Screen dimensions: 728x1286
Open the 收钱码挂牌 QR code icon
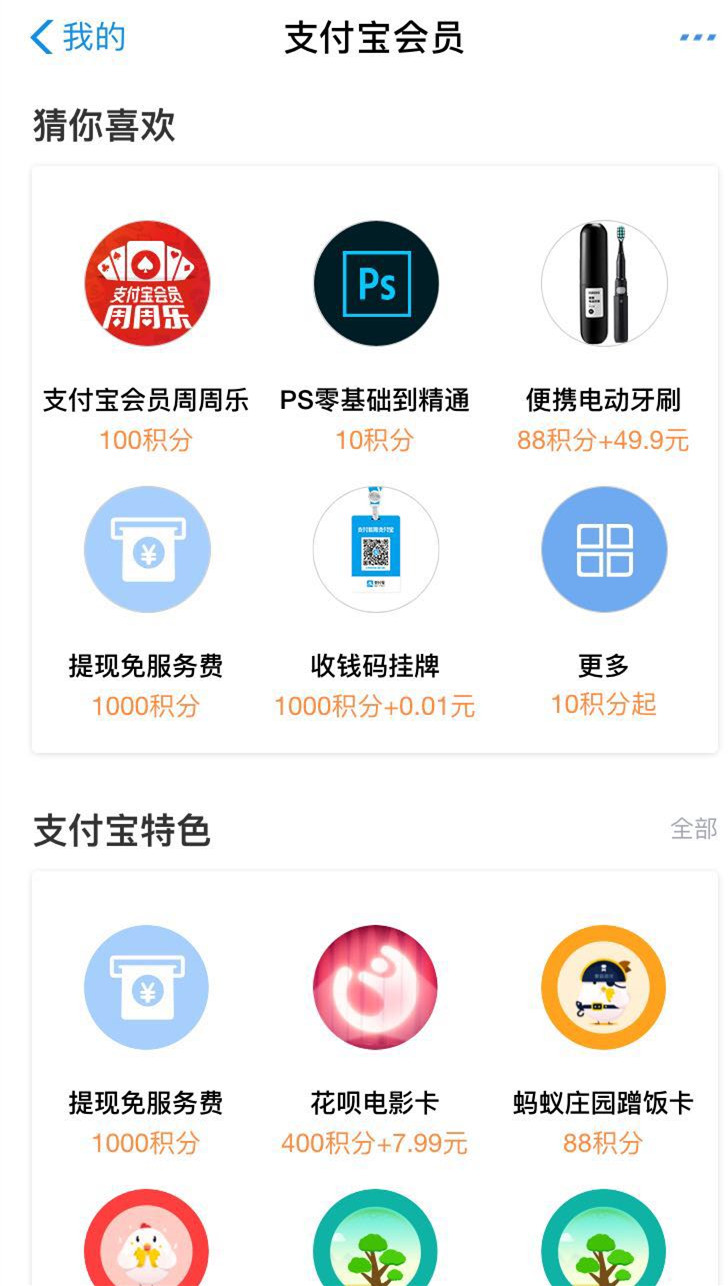375,549
